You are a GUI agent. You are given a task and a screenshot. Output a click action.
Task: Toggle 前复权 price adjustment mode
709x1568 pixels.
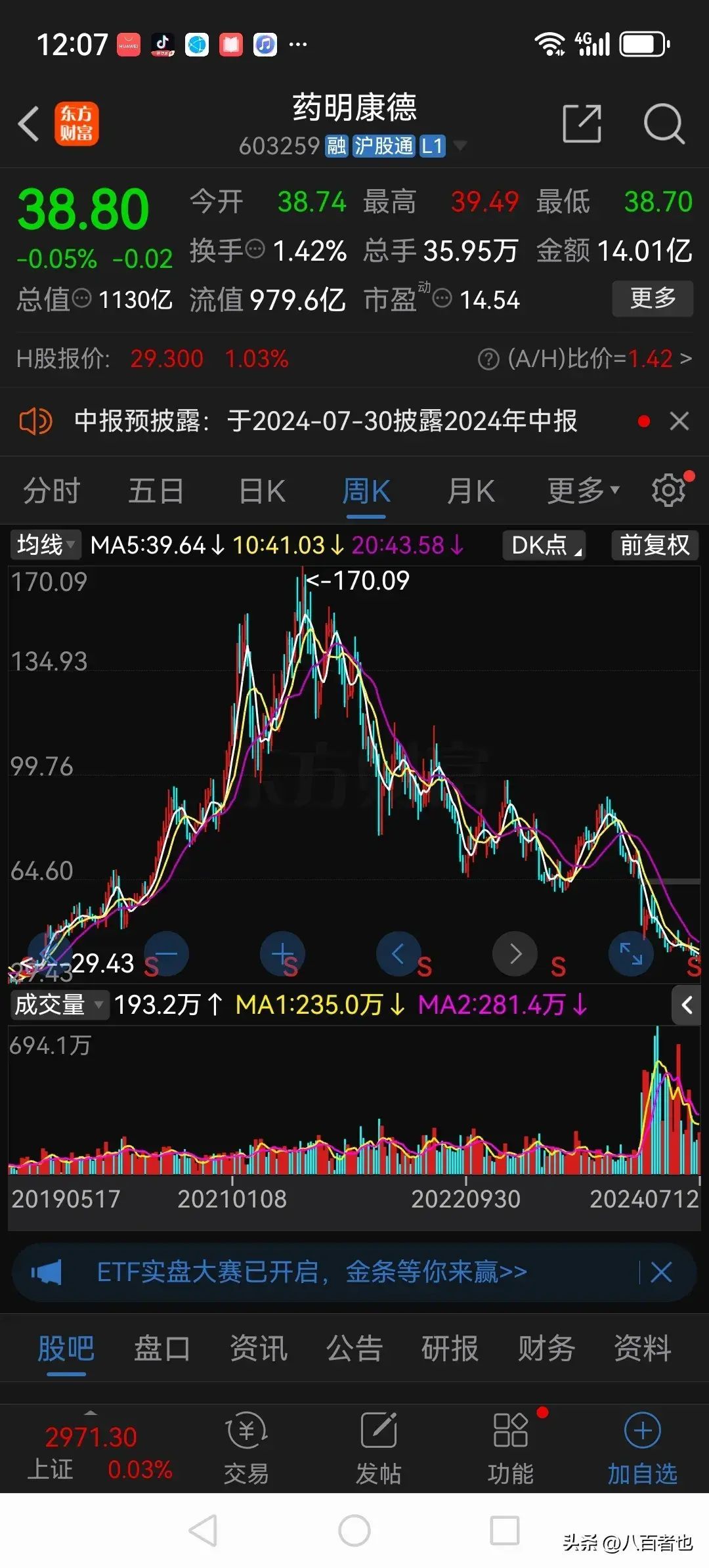(654, 545)
